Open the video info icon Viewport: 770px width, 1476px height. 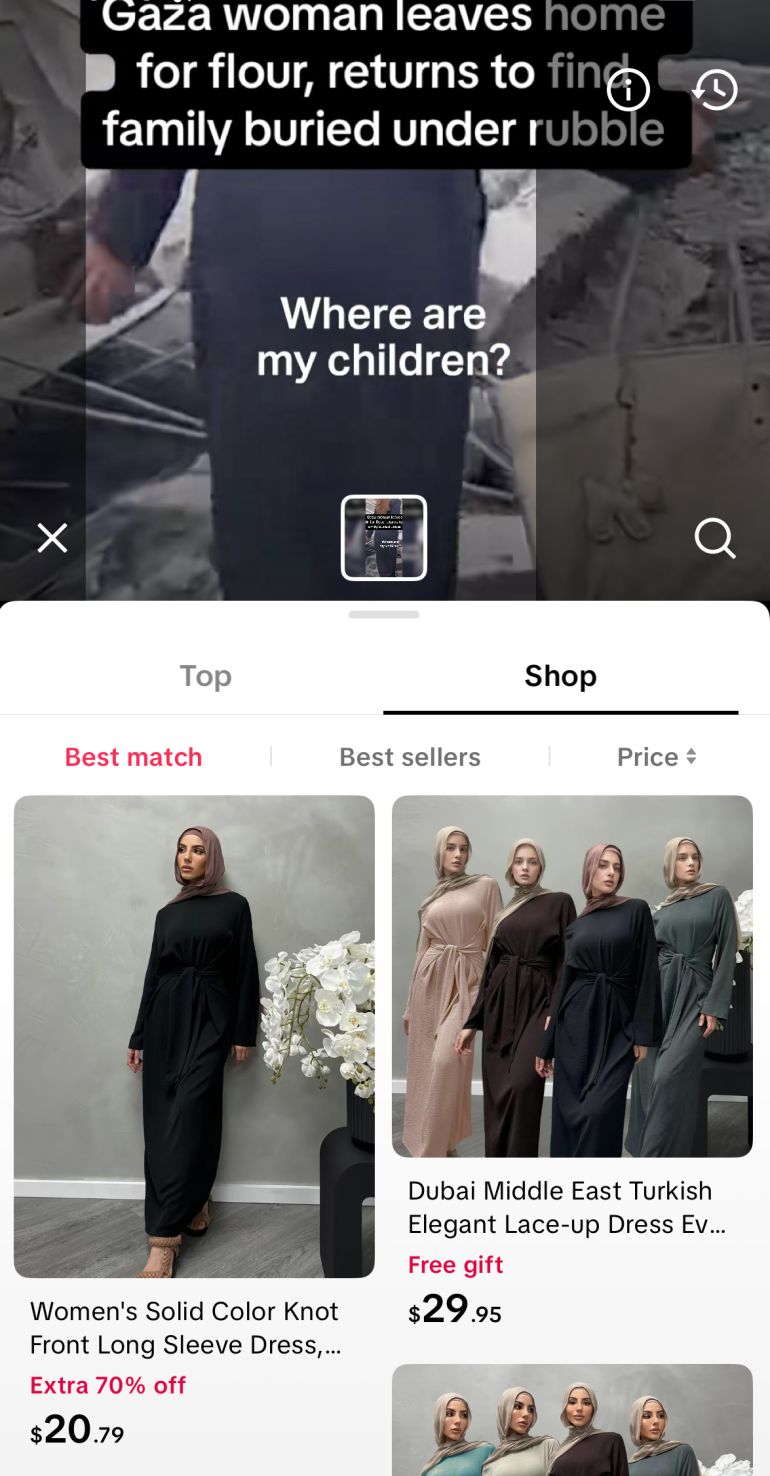(x=628, y=90)
